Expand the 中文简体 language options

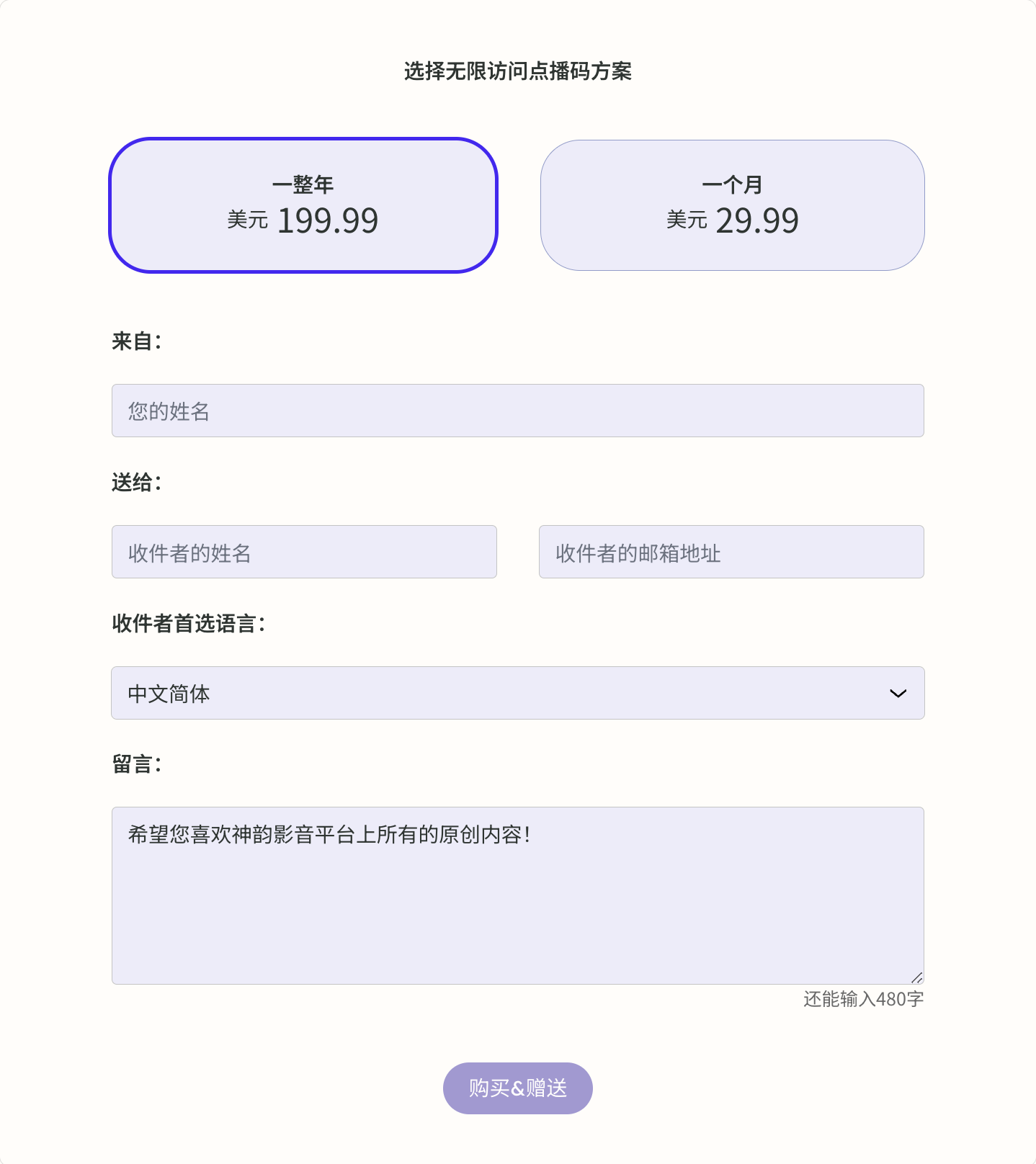(517, 693)
